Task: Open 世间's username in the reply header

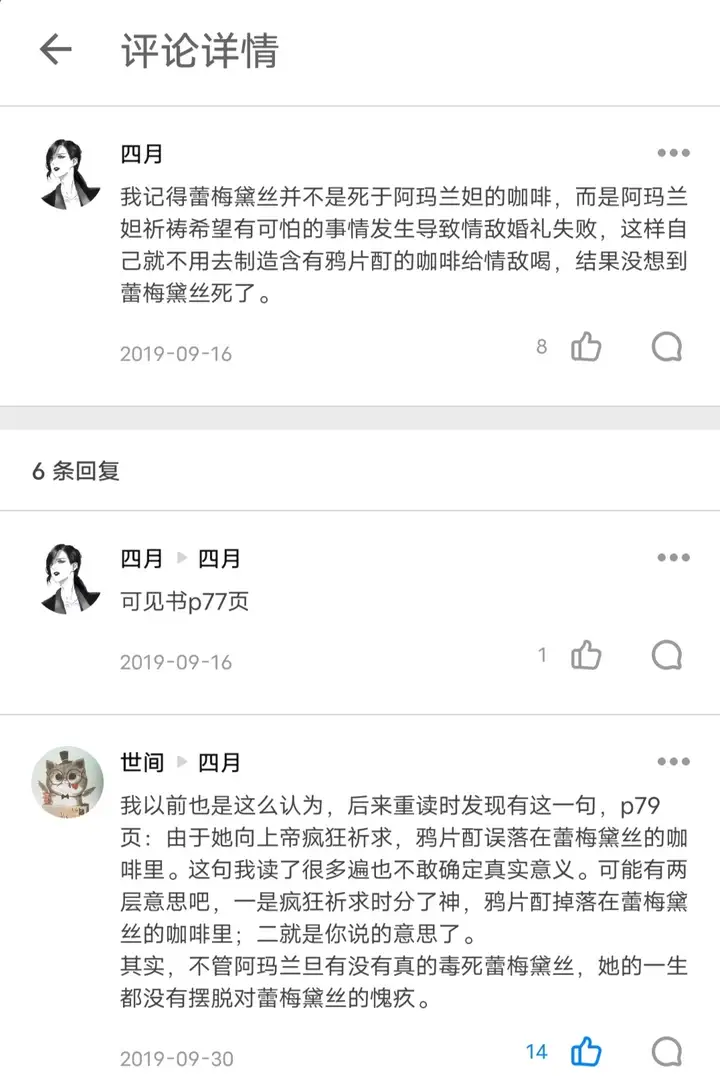Action: pyautogui.click(x=142, y=762)
